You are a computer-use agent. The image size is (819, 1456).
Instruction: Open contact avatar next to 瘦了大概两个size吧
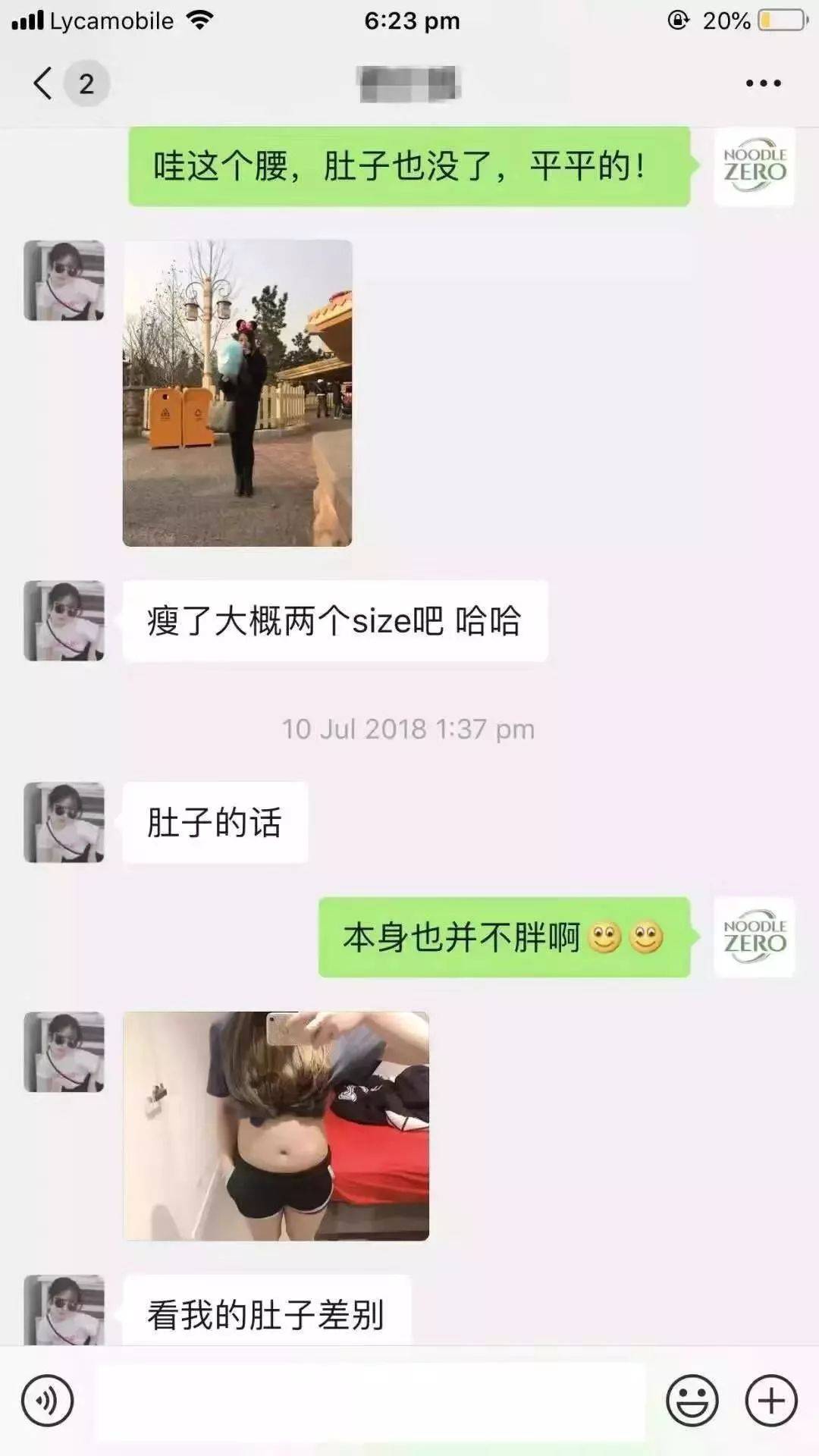[x=64, y=621]
